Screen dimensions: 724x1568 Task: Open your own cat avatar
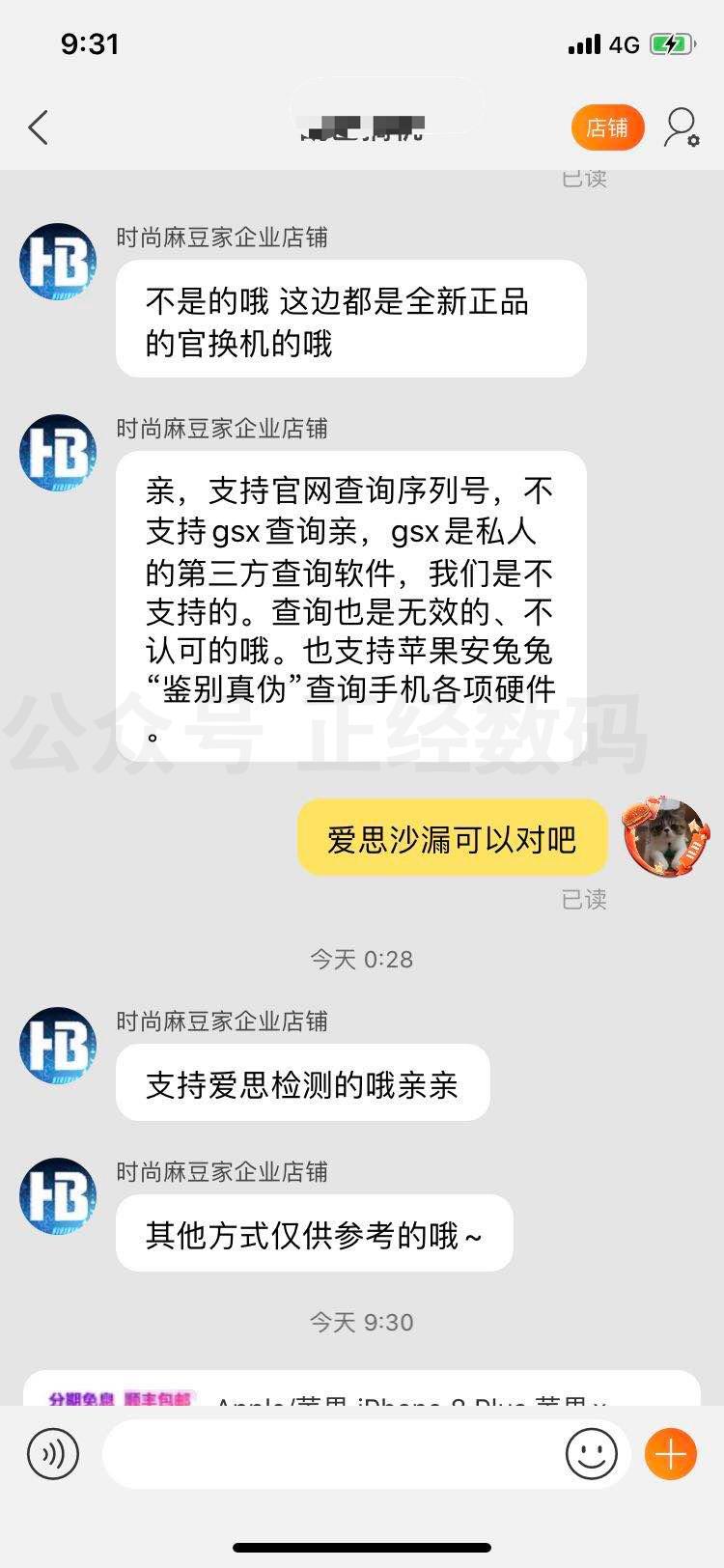[666, 836]
